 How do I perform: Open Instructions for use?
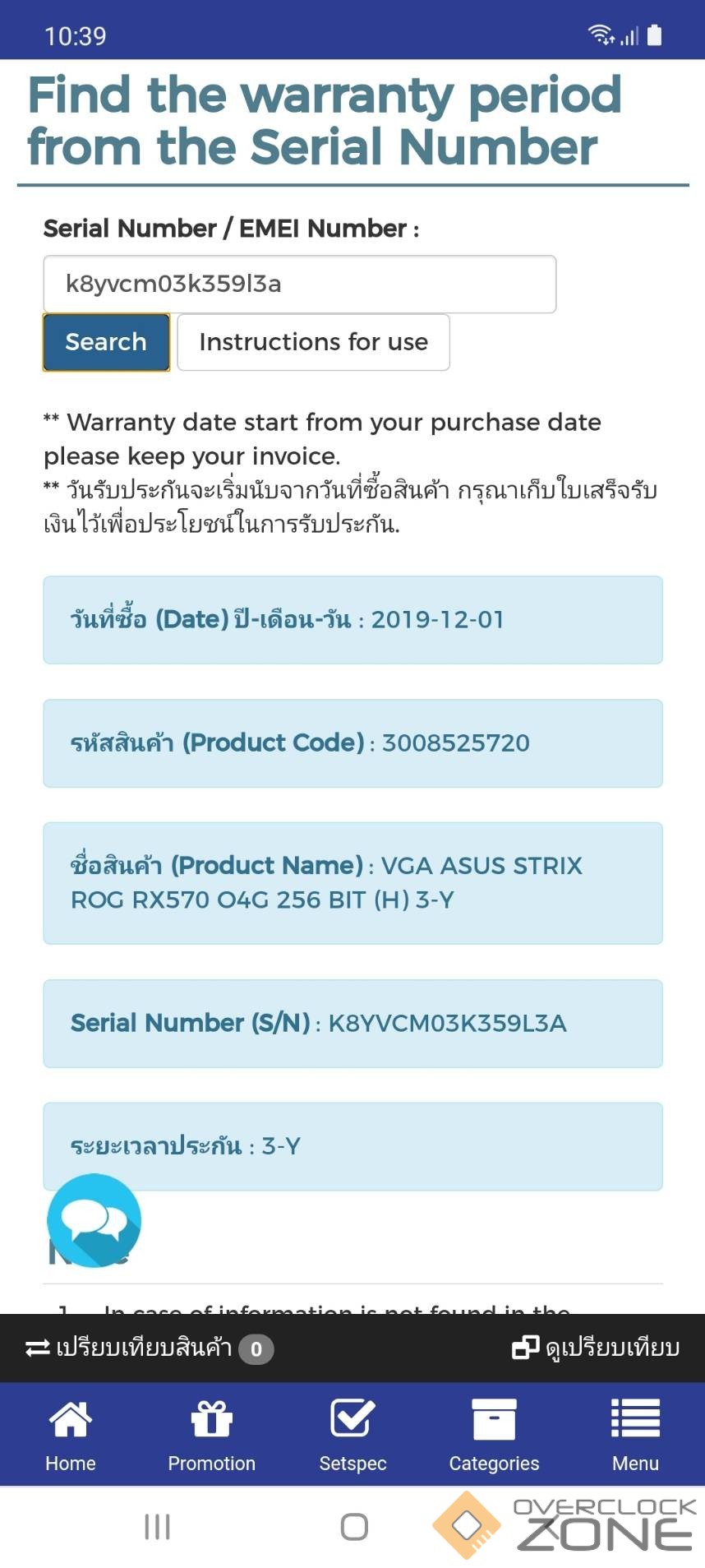pos(313,342)
